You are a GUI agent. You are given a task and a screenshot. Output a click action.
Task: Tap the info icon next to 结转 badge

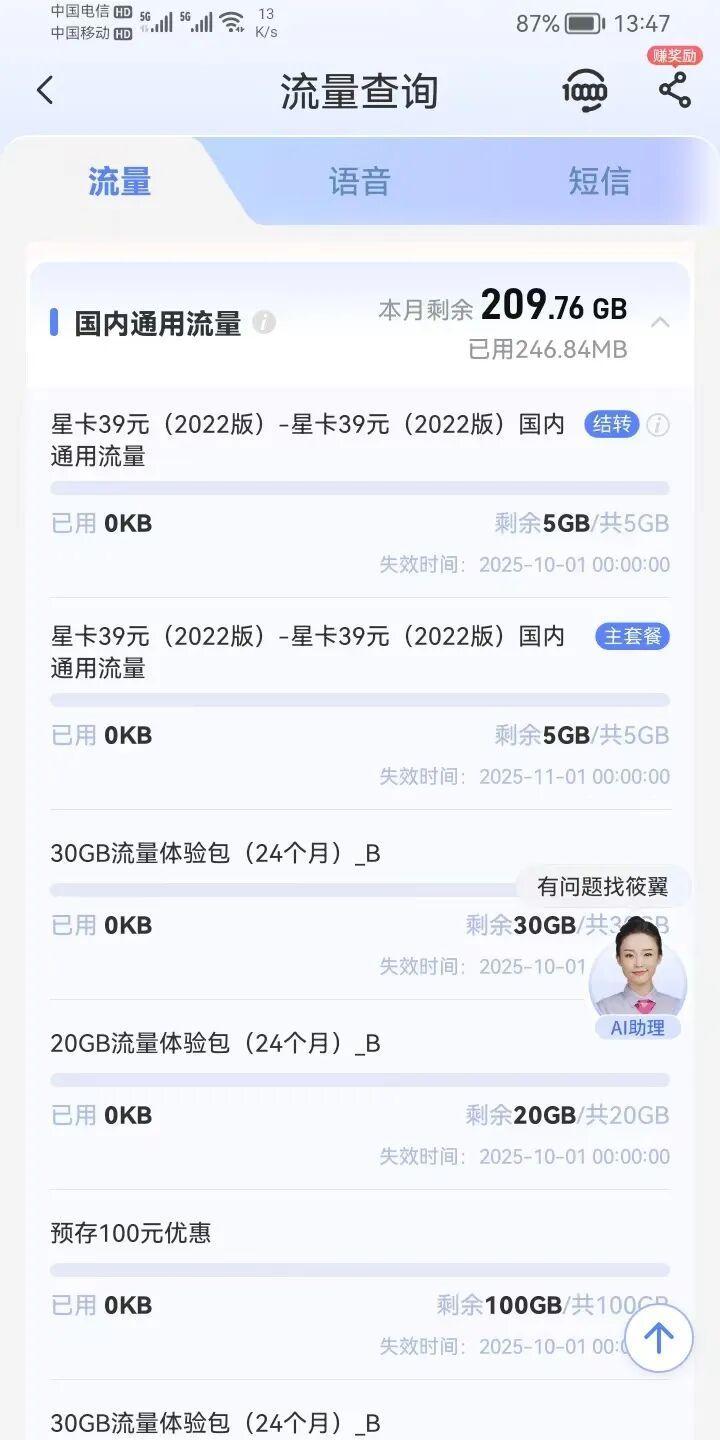pyautogui.click(x=657, y=425)
